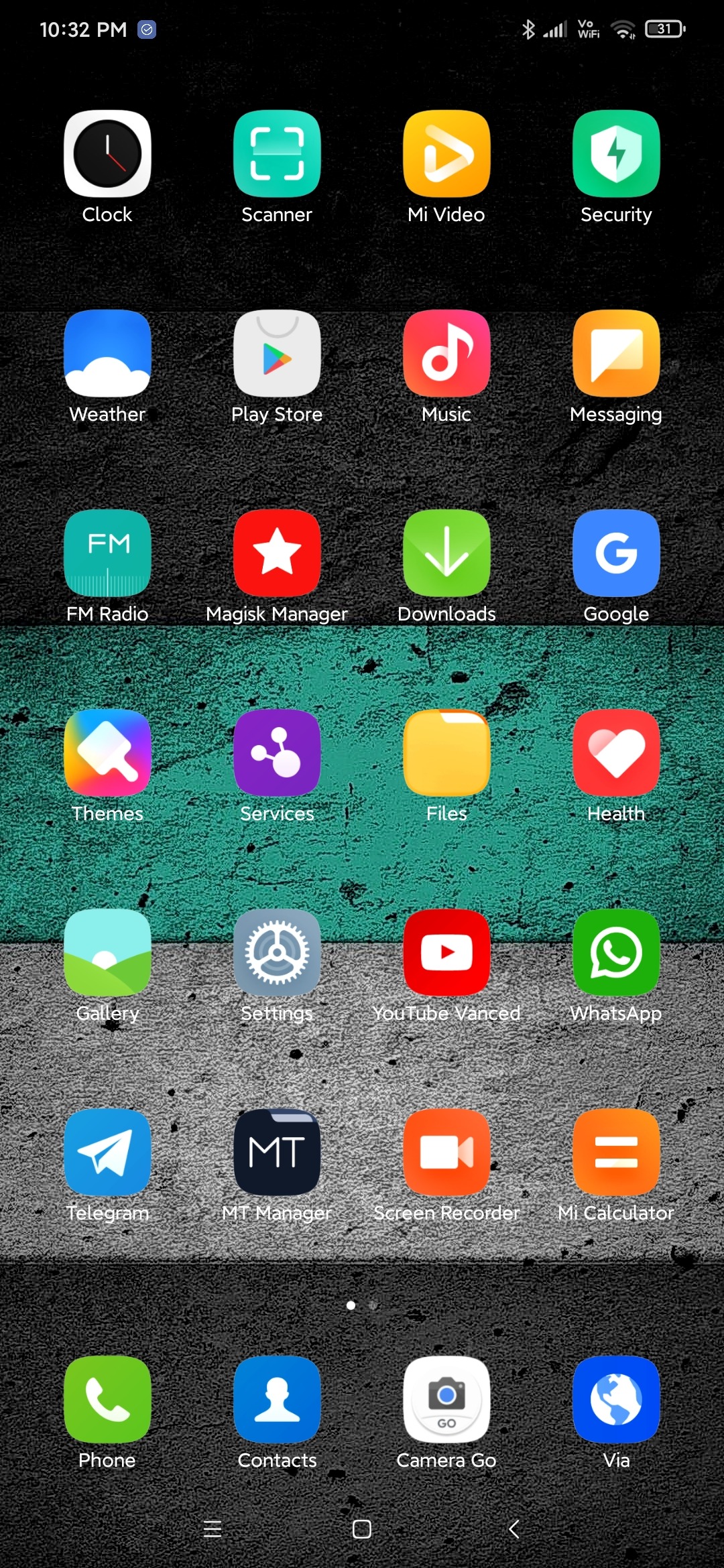Launch the Themes app
Viewport: 724px width, 1568px height.
(107, 753)
